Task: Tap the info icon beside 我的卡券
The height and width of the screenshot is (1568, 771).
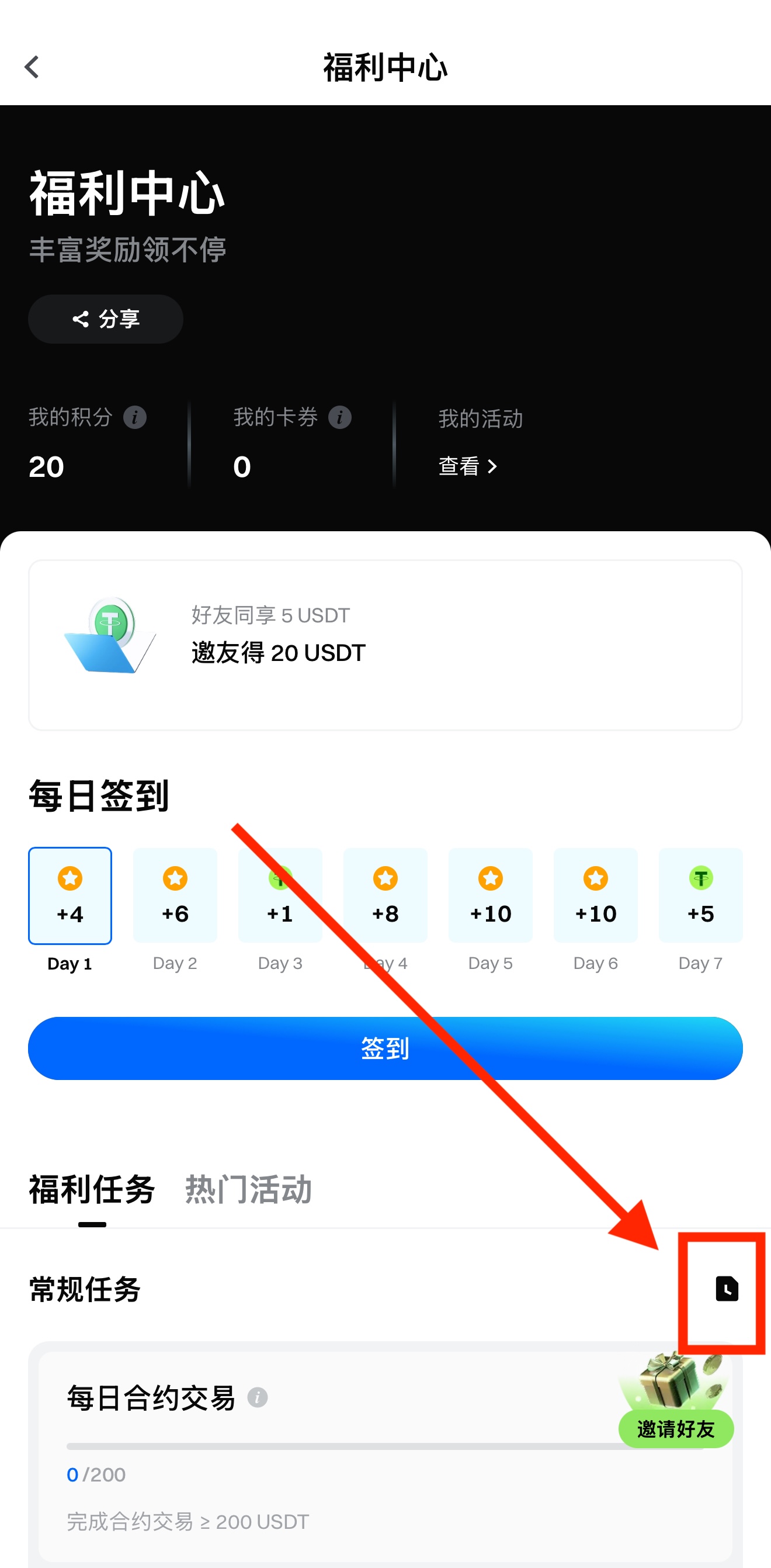Action: click(x=339, y=417)
